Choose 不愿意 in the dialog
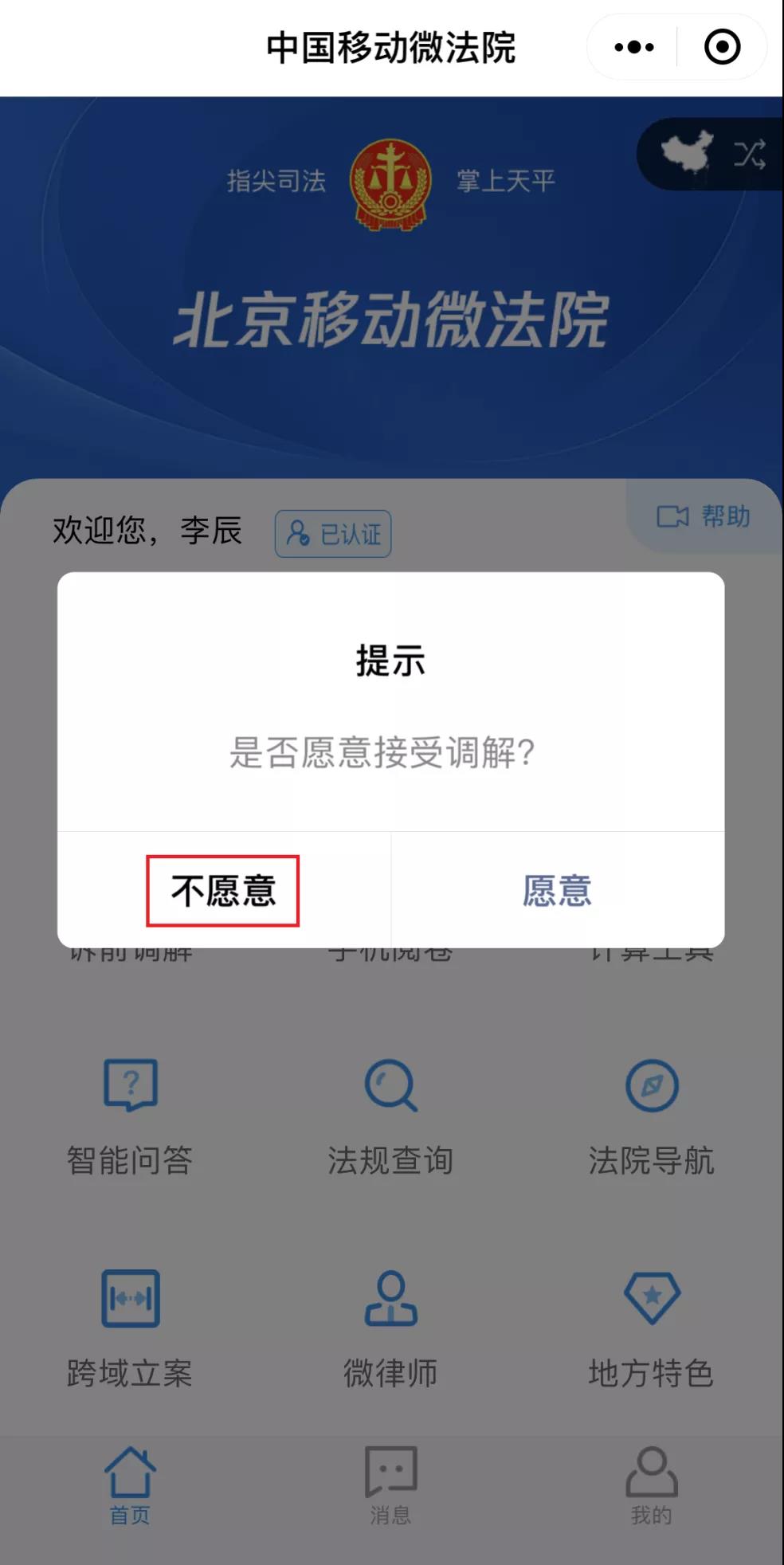This screenshot has height=1565, width=784. pyautogui.click(x=222, y=890)
